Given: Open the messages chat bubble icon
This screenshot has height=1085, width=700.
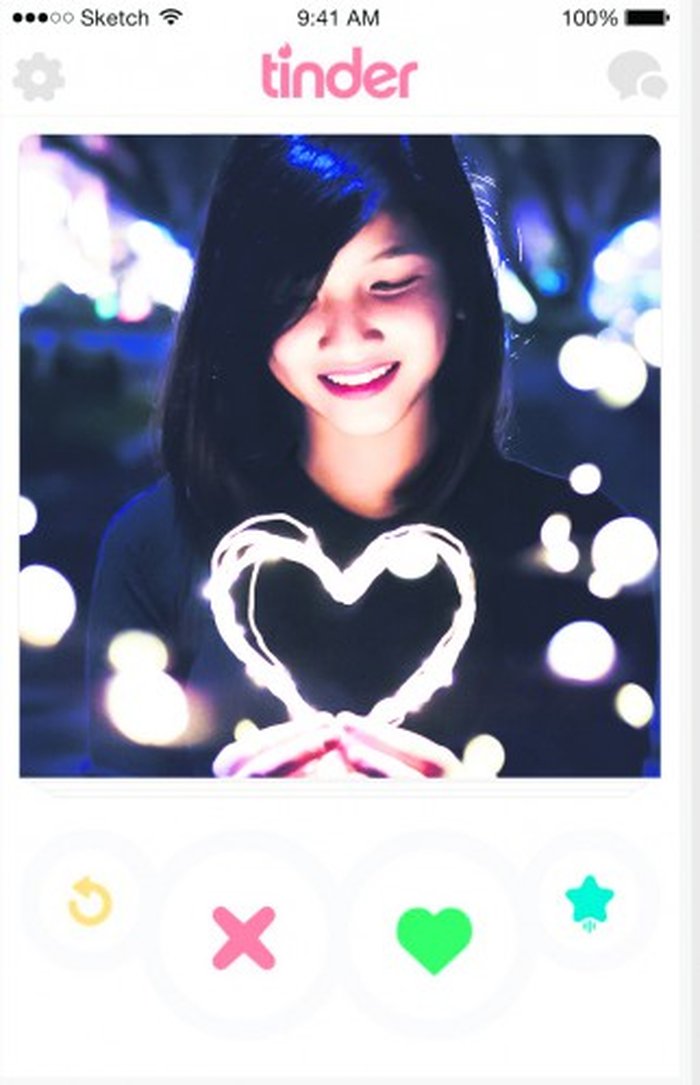Looking at the screenshot, I should [x=637, y=76].
